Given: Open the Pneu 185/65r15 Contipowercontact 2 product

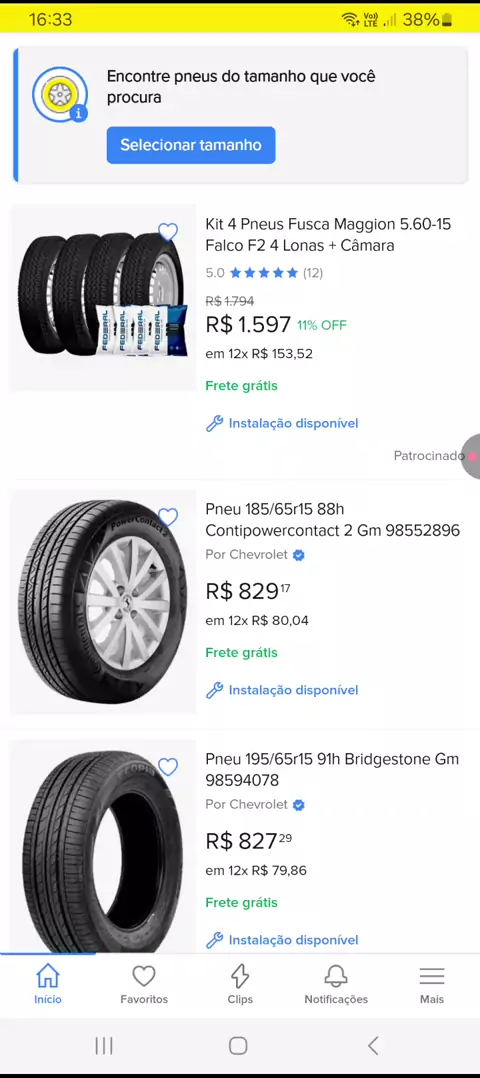Looking at the screenshot, I should (x=332, y=520).
